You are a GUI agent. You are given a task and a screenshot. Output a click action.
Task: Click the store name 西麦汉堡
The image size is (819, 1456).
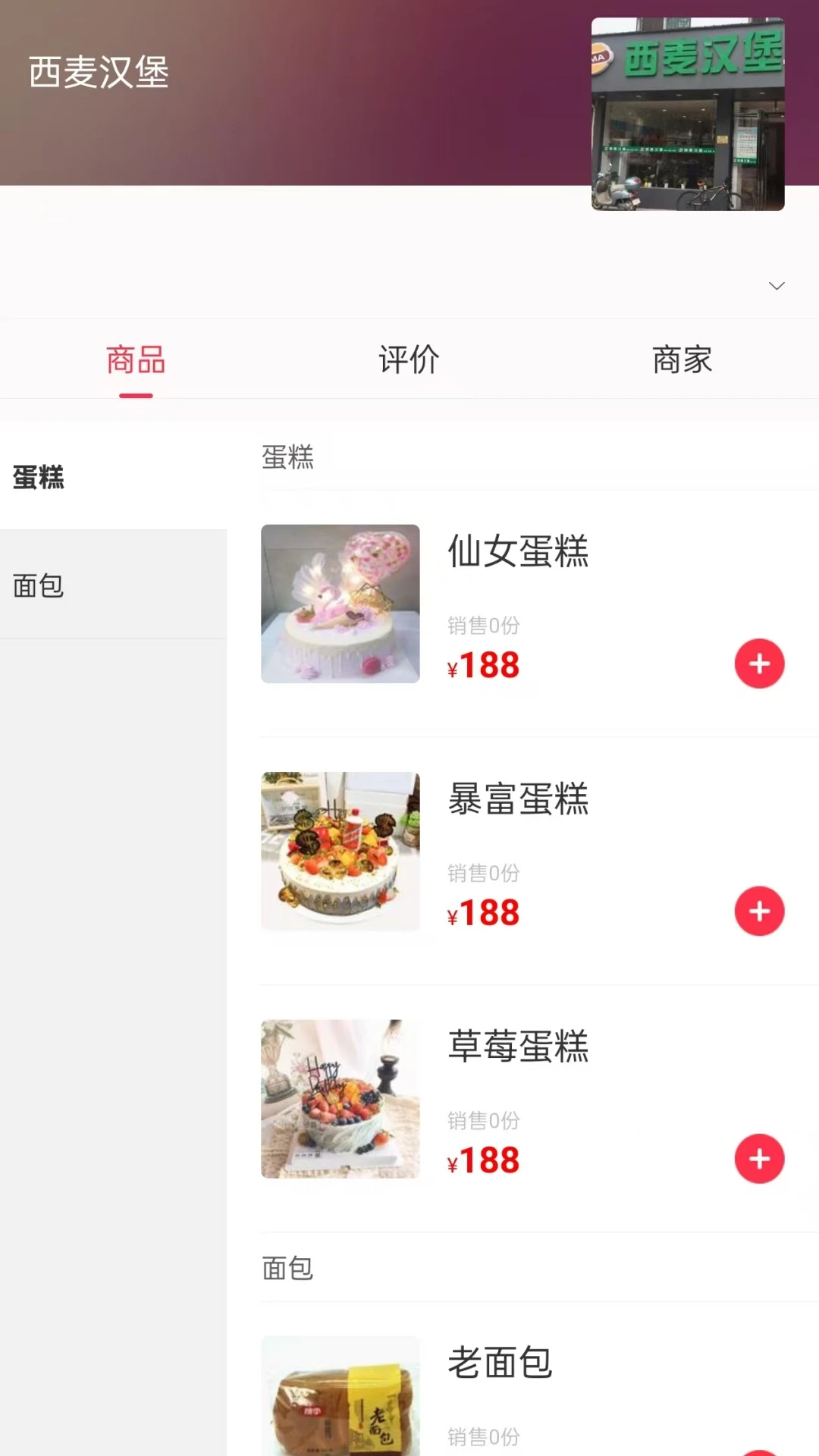(x=99, y=71)
